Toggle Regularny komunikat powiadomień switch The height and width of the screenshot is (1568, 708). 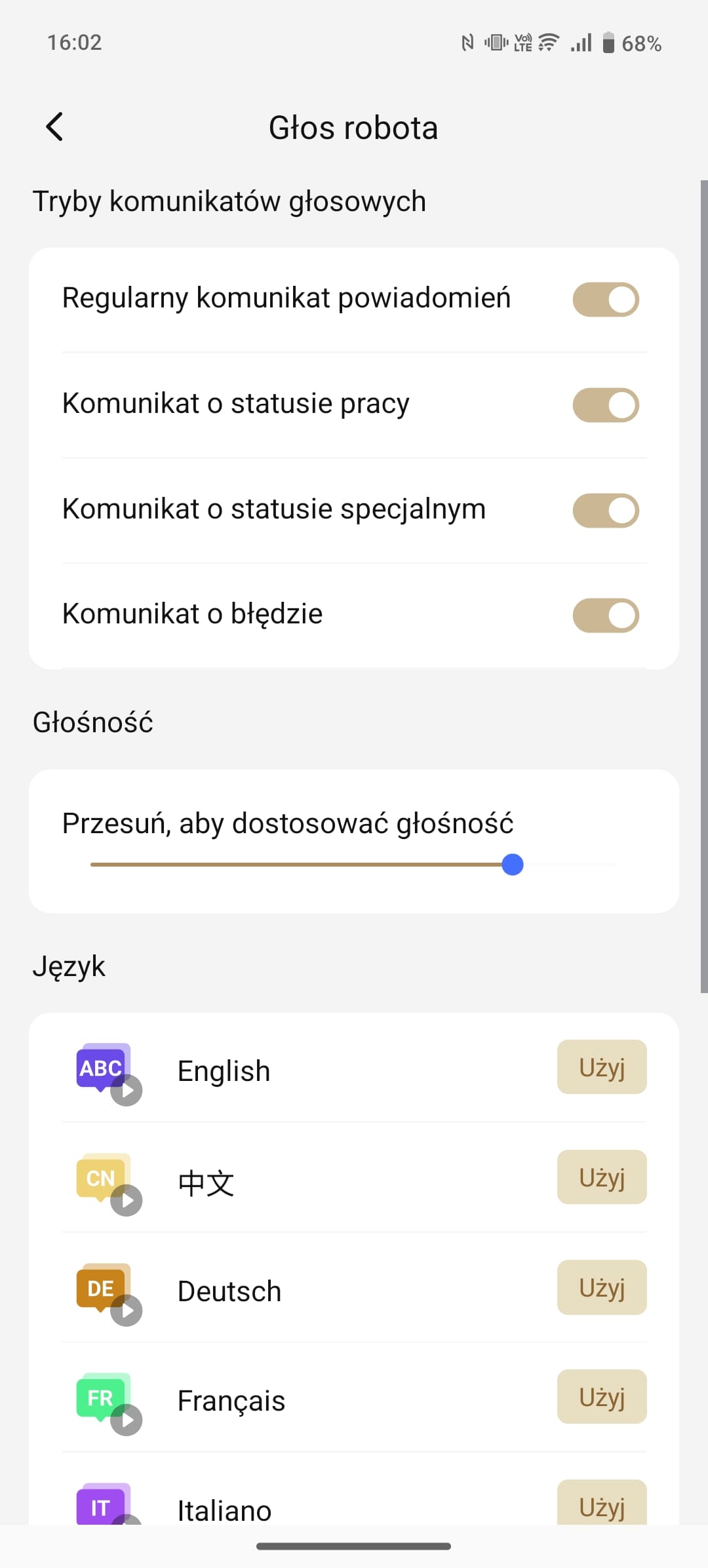606,300
